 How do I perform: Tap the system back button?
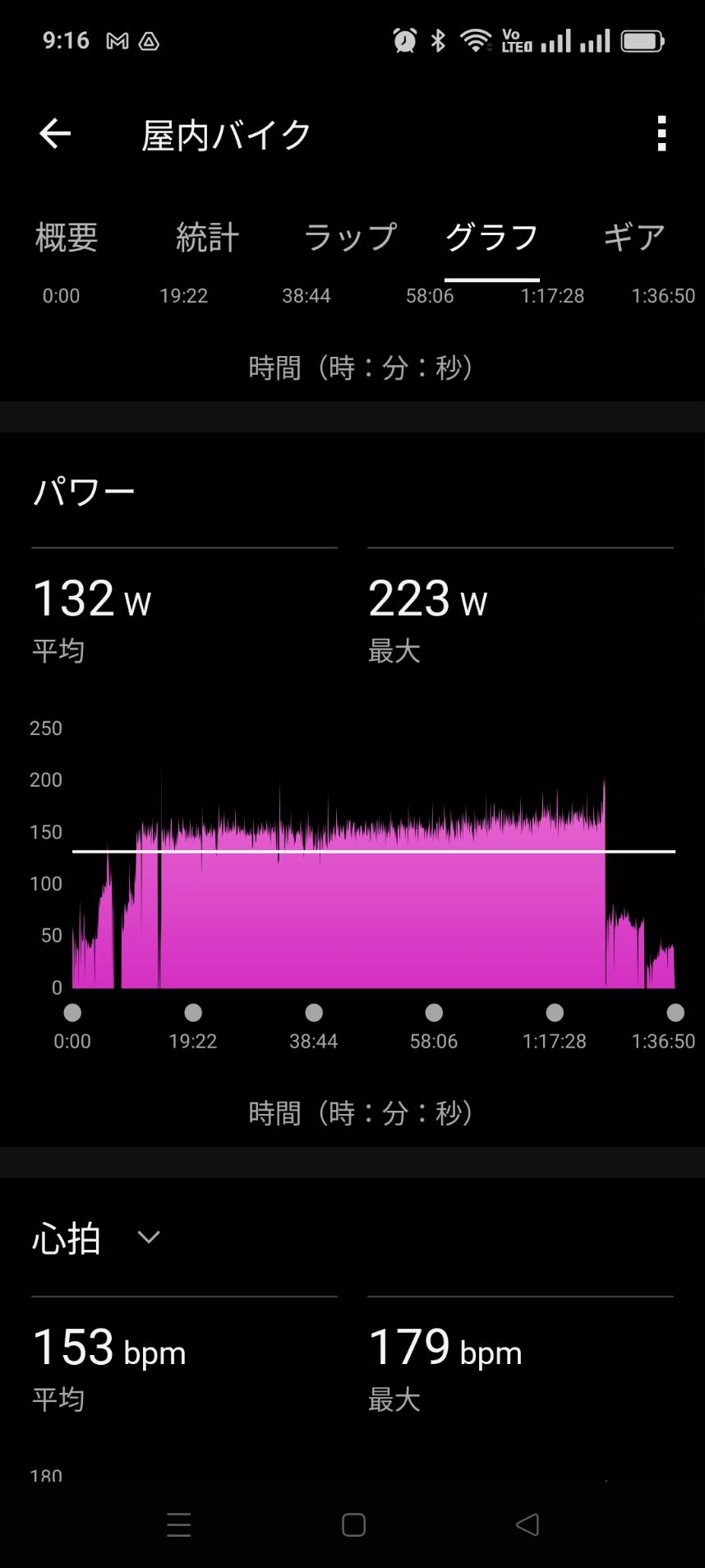528,1524
